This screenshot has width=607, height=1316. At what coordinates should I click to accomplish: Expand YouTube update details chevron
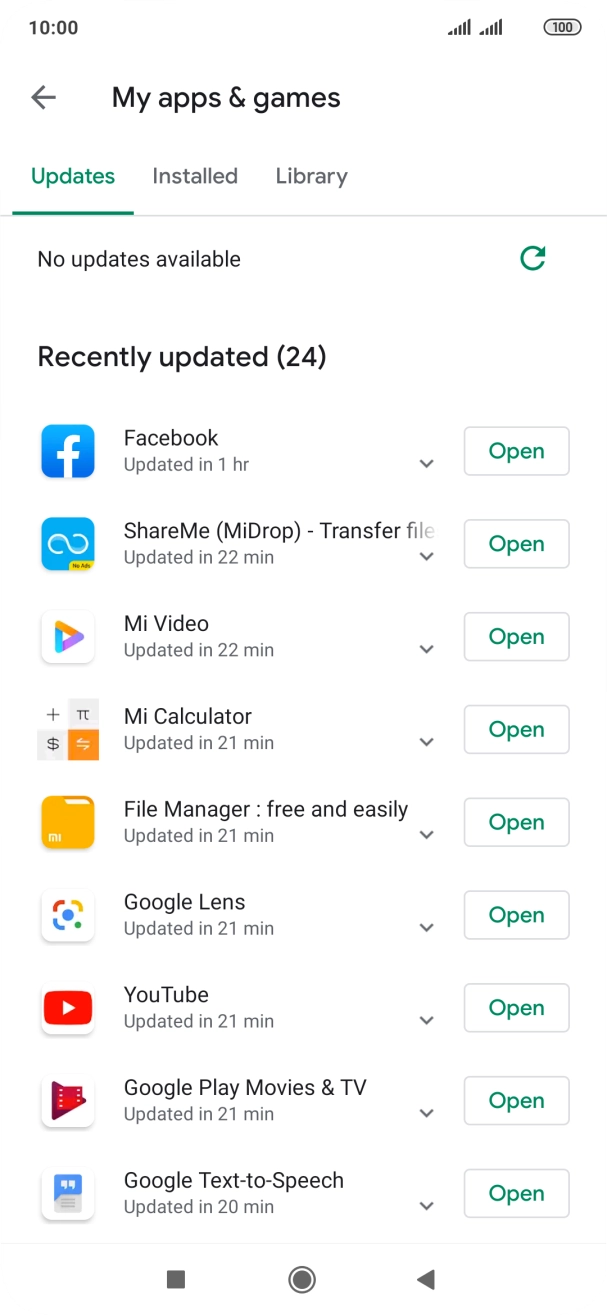pyautogui.click(x=427, y=1021)
